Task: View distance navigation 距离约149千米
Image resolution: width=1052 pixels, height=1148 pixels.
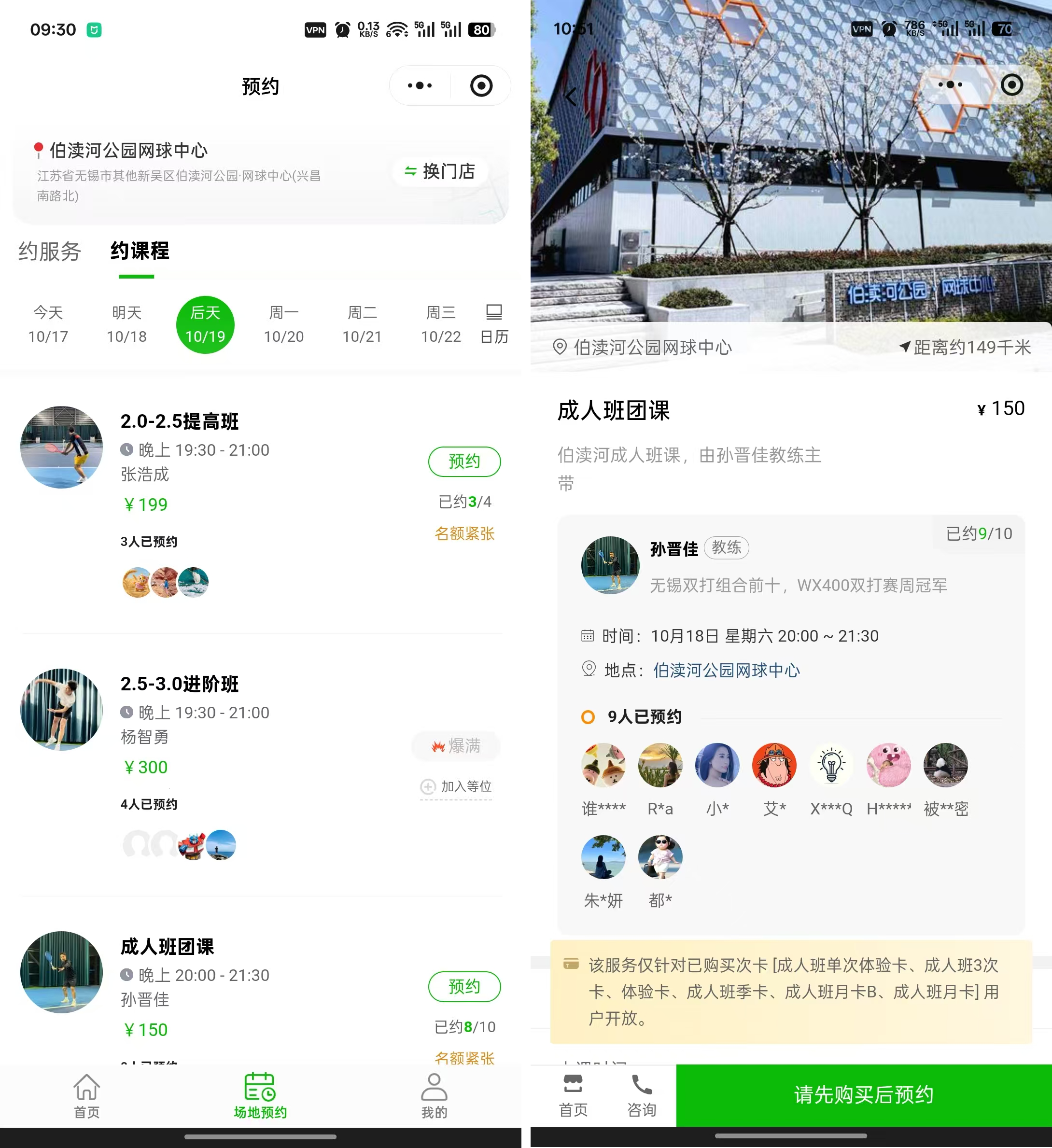Action: pyautogui.click(x=965, y=348)
